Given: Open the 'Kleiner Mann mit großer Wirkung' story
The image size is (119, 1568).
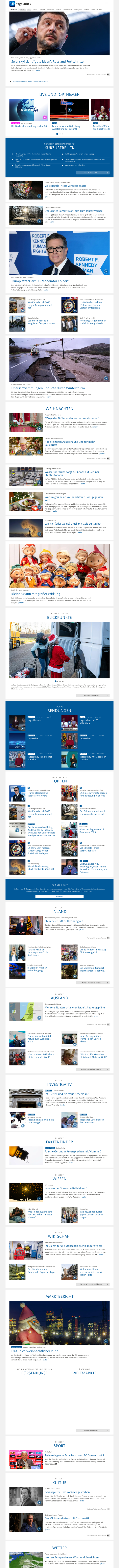Looking at the screenshot, I should 35,594.
